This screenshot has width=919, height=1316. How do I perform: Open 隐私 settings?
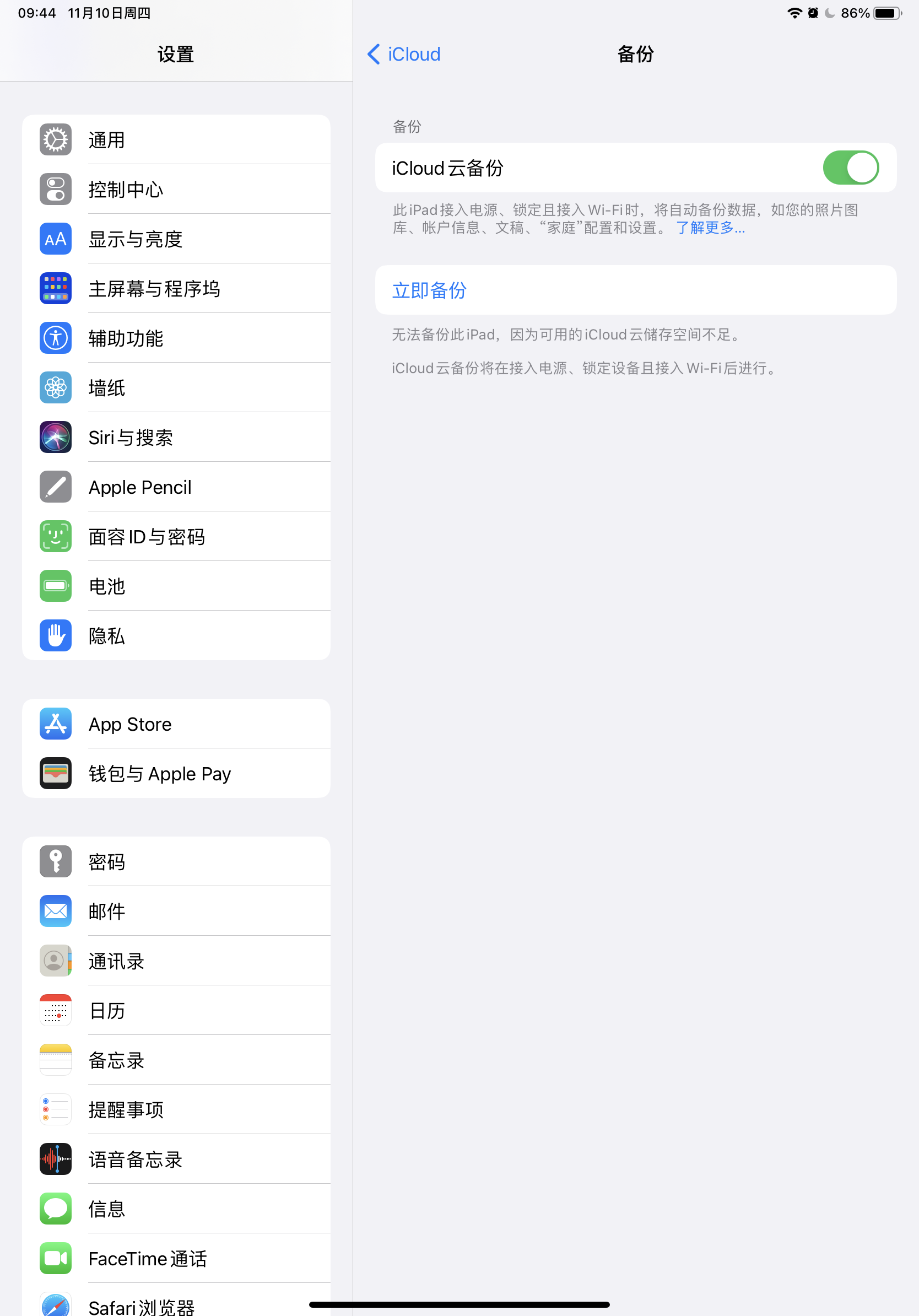coord(176,635)
